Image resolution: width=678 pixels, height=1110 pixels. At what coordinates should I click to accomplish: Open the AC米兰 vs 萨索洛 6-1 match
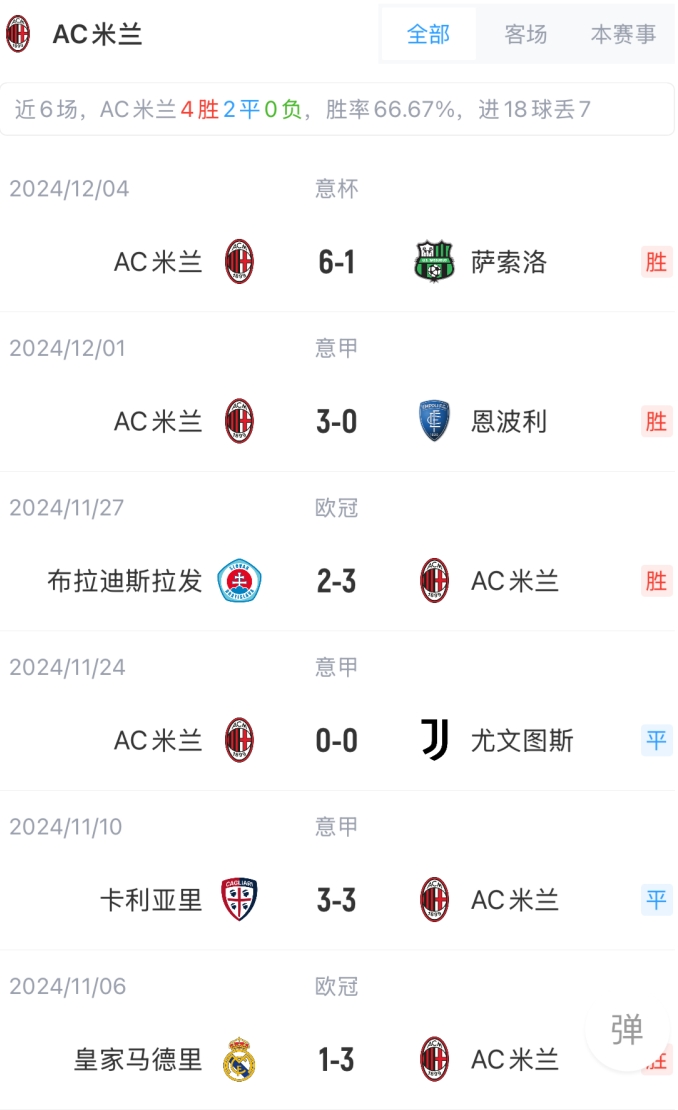pos(336,262)
